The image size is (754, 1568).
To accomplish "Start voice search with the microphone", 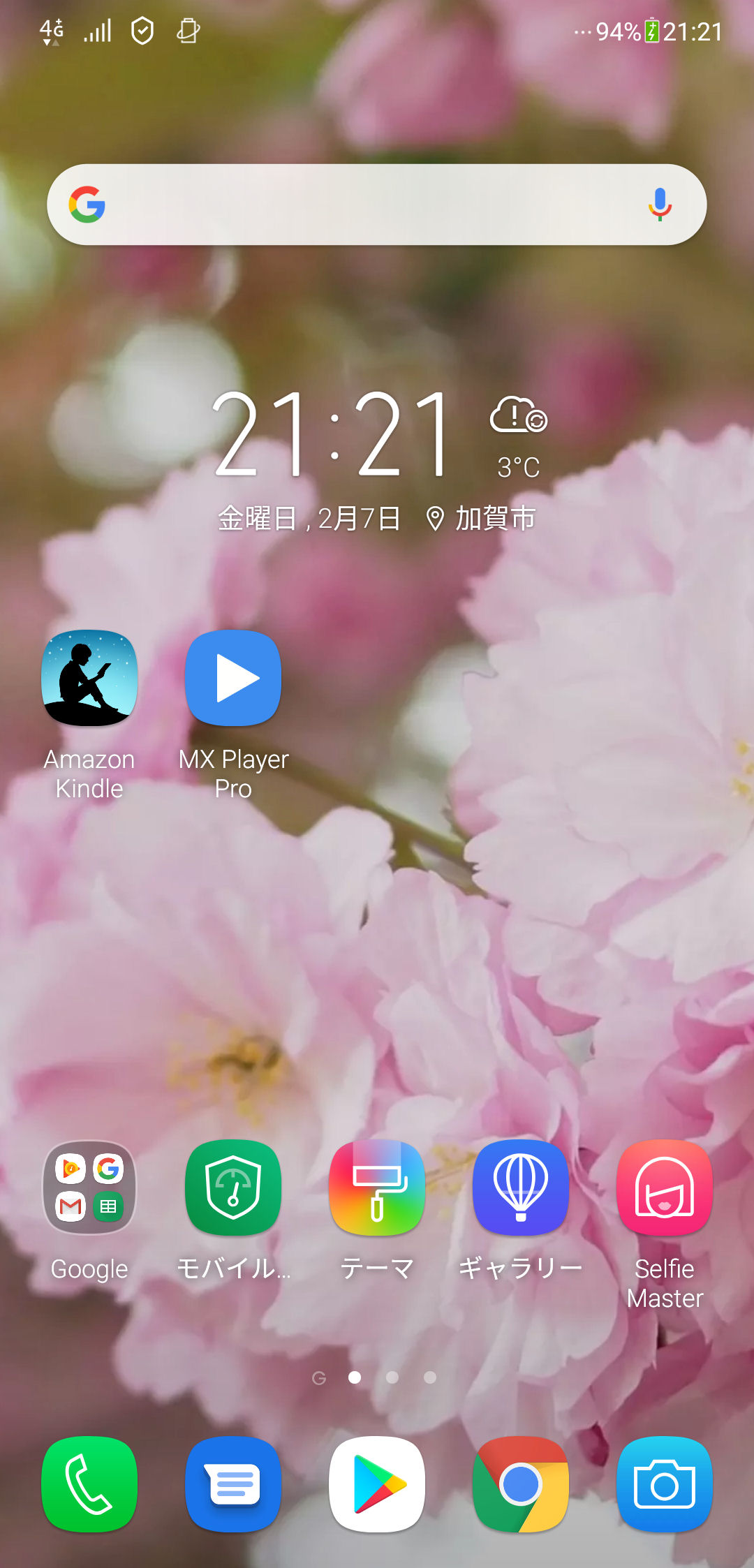I will click(x=660, y=205).
